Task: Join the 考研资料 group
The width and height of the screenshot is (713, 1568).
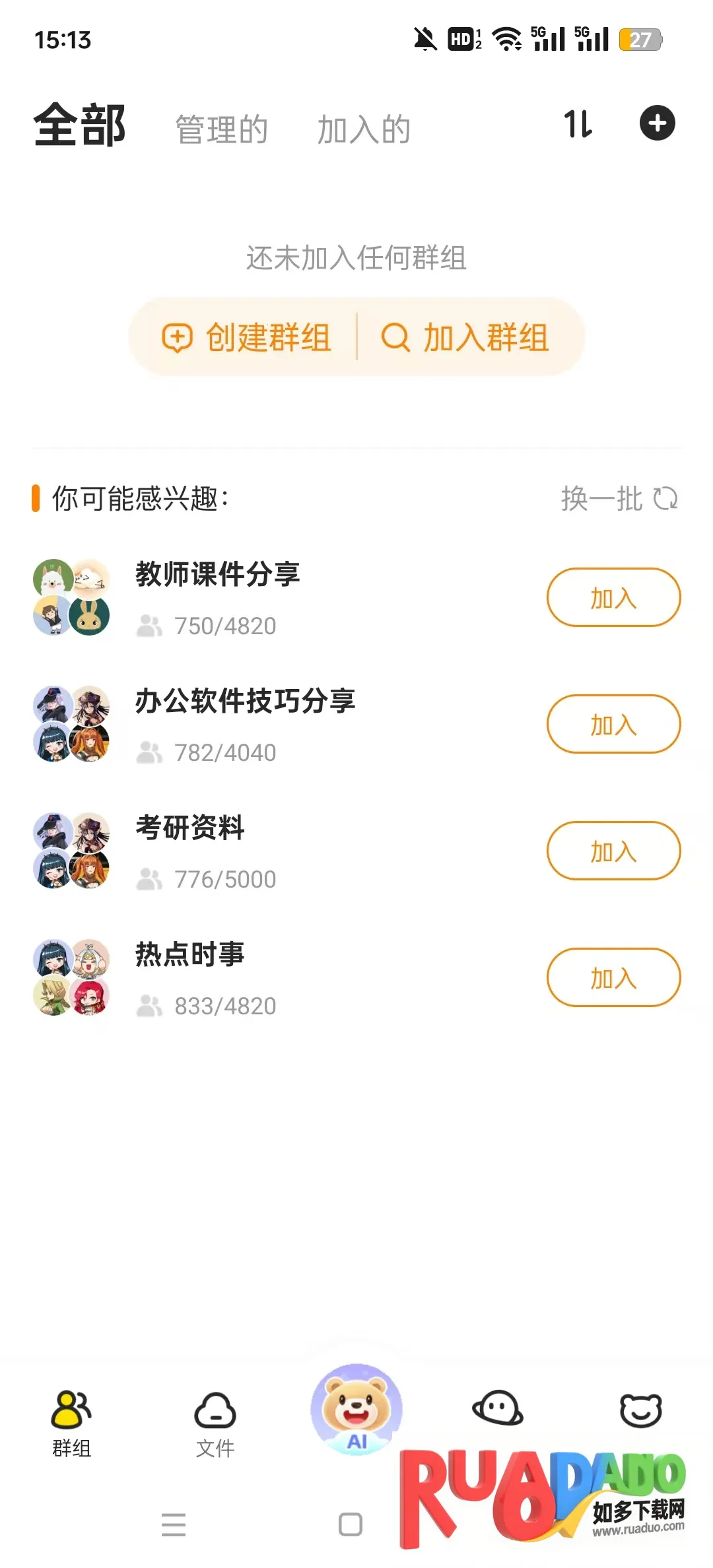Action: coord(613,851)
